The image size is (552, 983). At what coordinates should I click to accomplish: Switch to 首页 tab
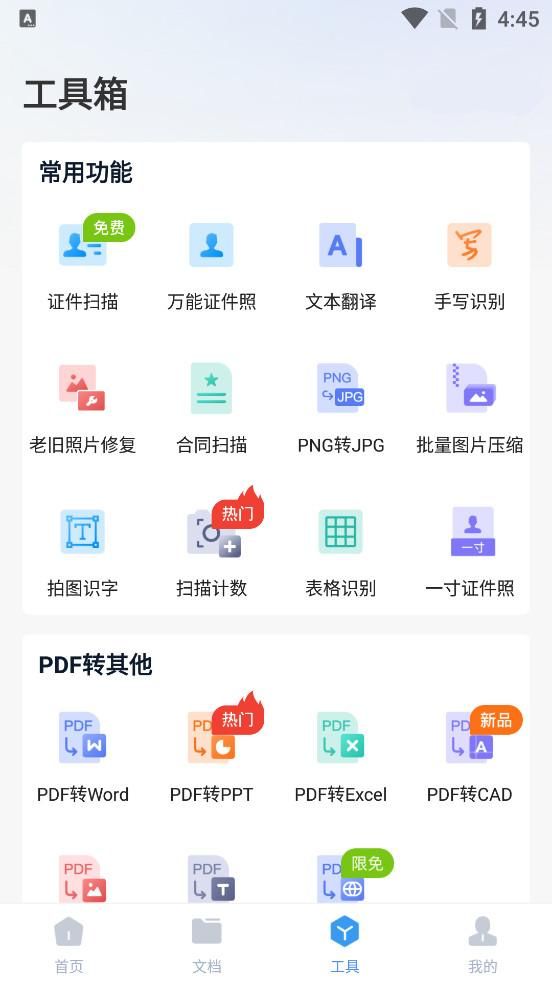pos(69,944)
